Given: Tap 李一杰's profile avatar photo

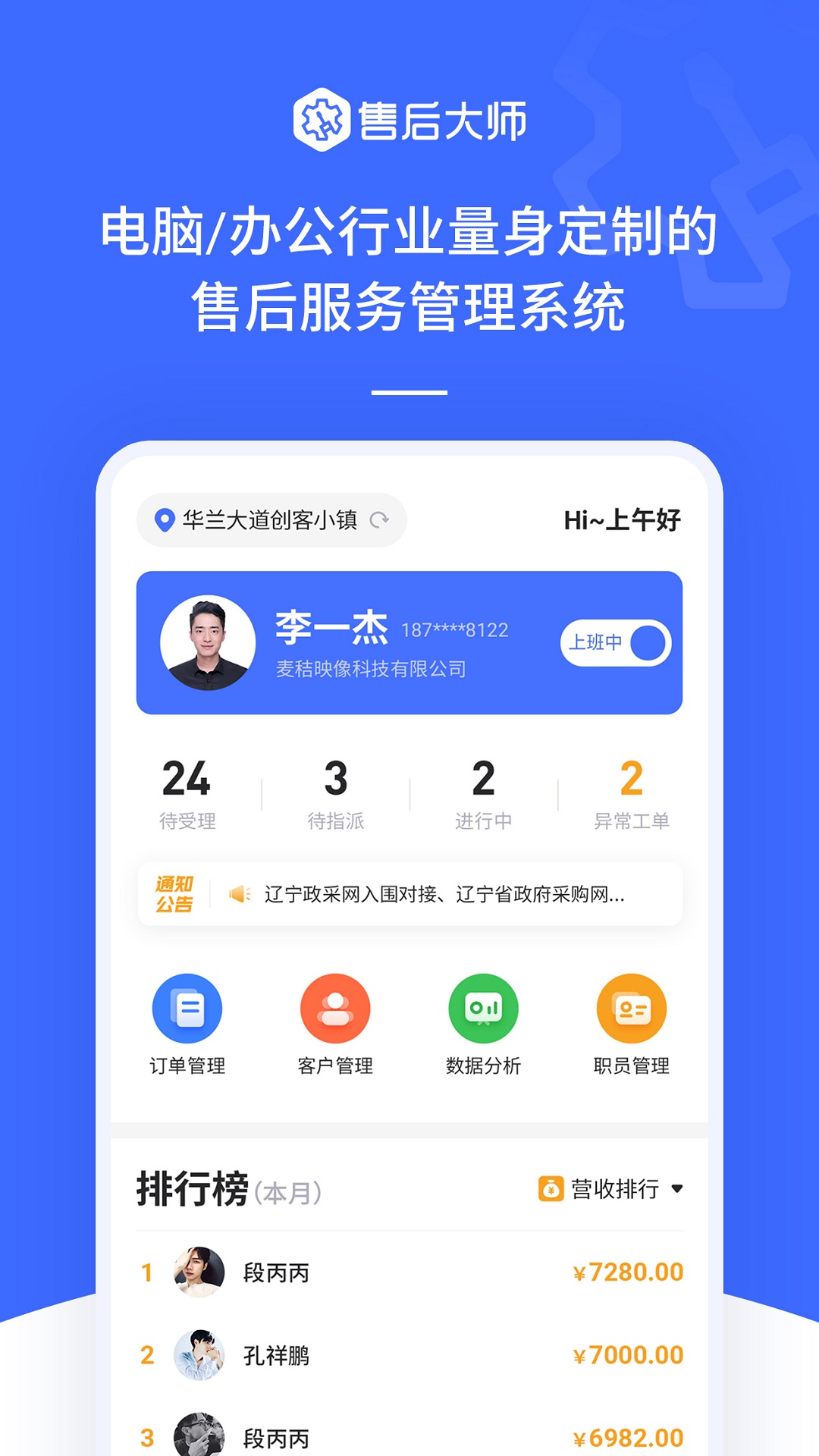Looking at the screenshot, I should [206, 642].
